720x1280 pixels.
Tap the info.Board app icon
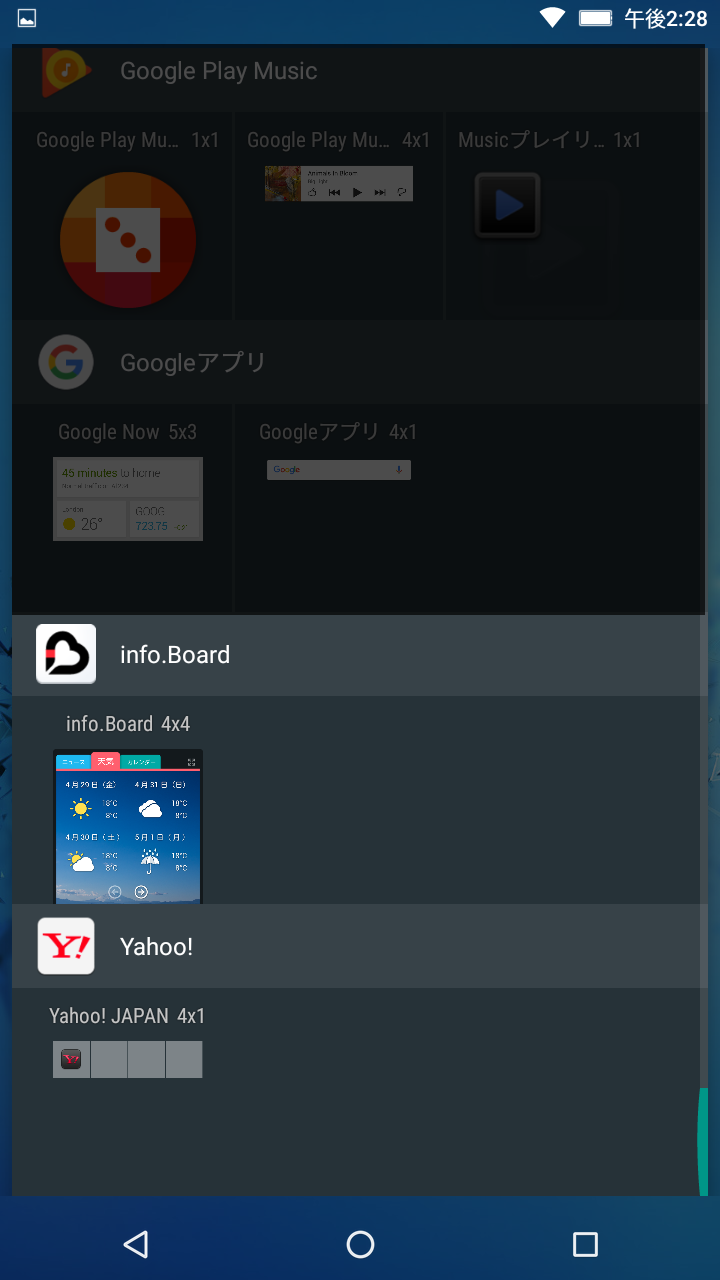65,654
